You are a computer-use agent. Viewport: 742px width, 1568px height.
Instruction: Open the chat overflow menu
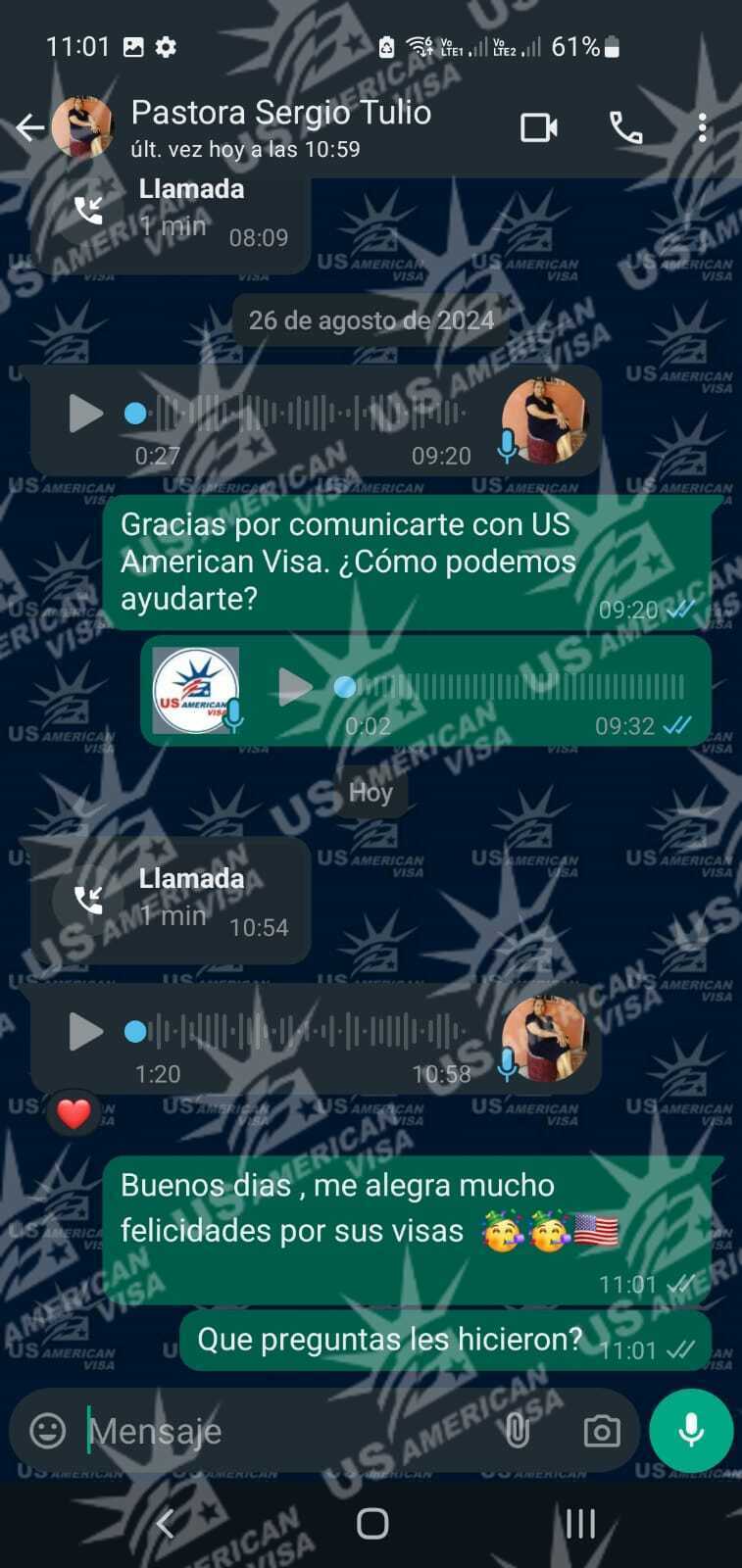702,127
